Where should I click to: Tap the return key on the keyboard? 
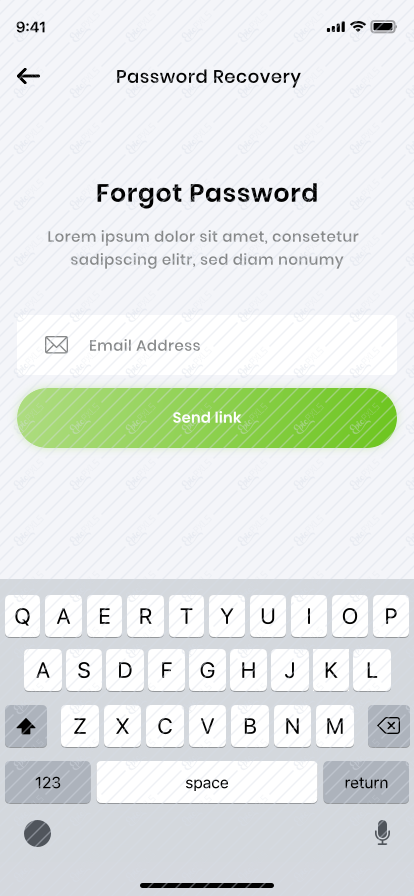pos(366,782)
